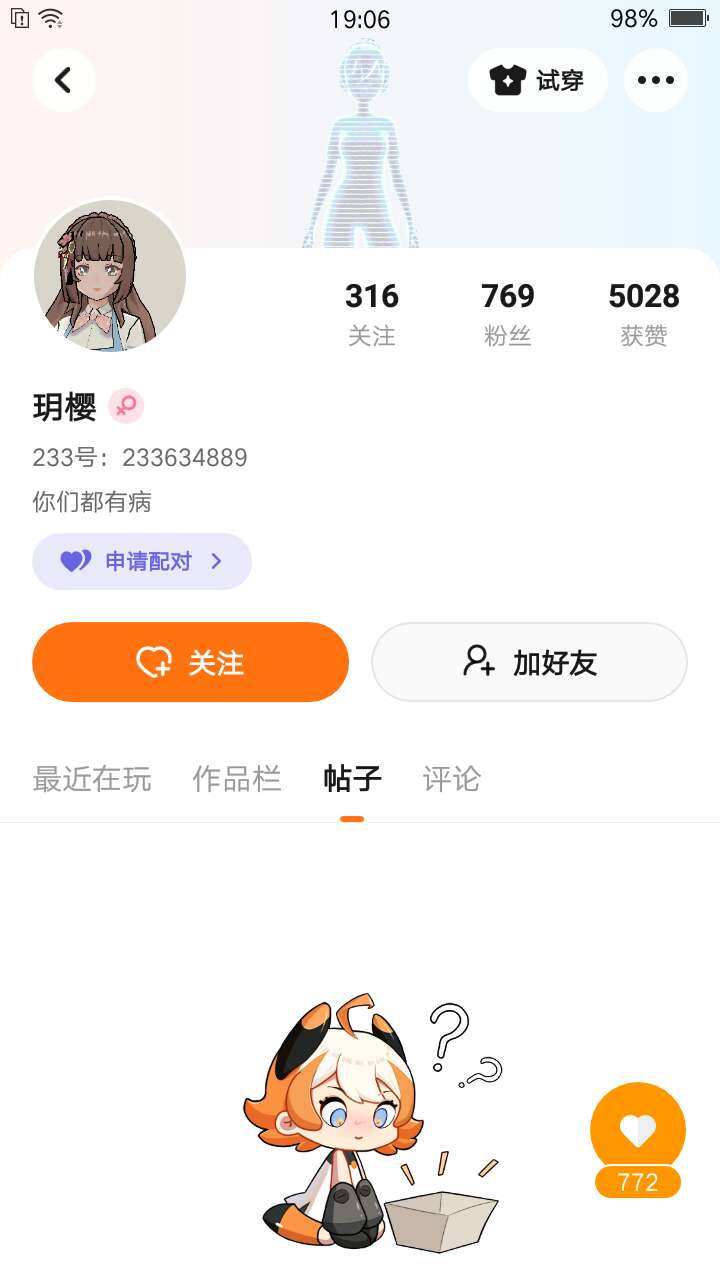Follow this user with the orange 关注 button
This screenshot has width=720, height=1280.
point(190,662)
